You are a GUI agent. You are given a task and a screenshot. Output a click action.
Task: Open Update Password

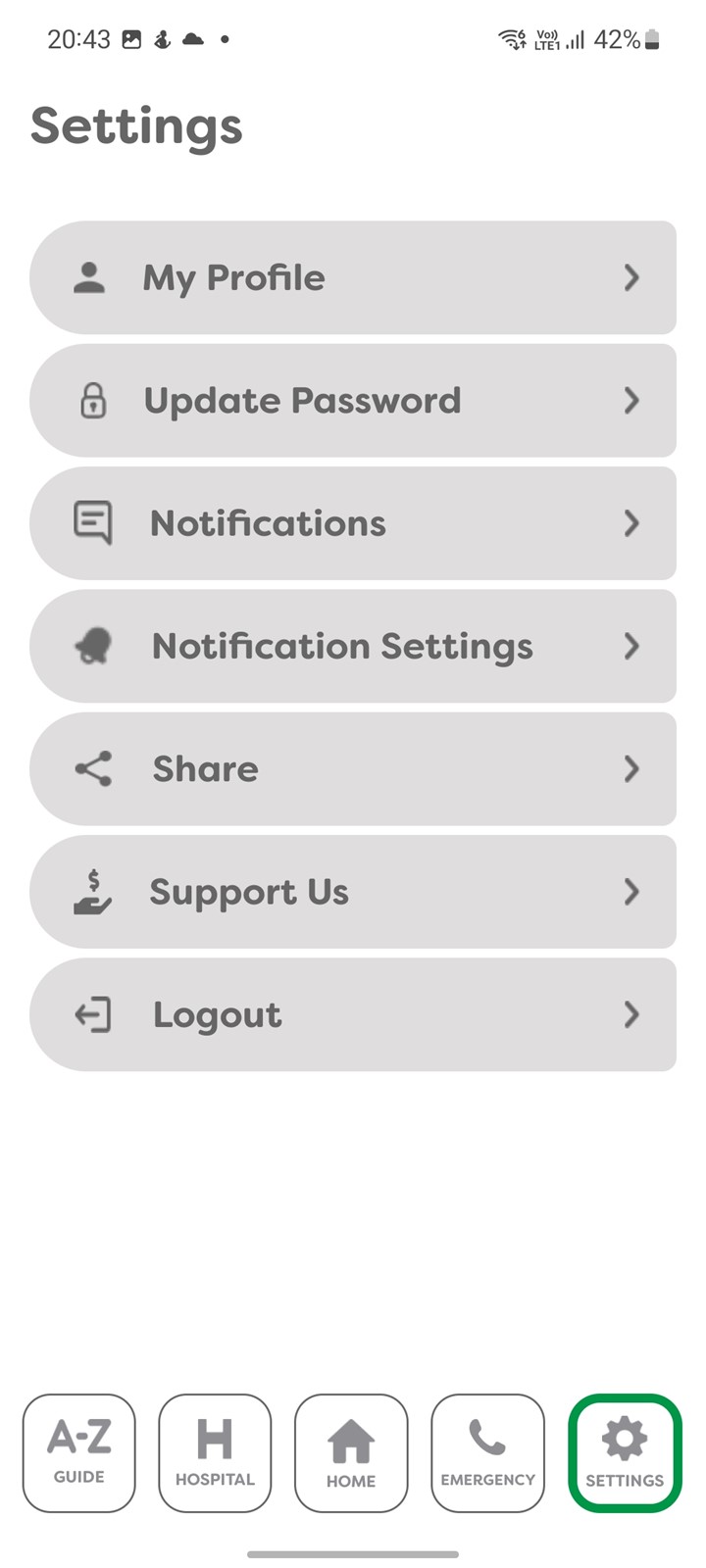click(x=353, y=400)
